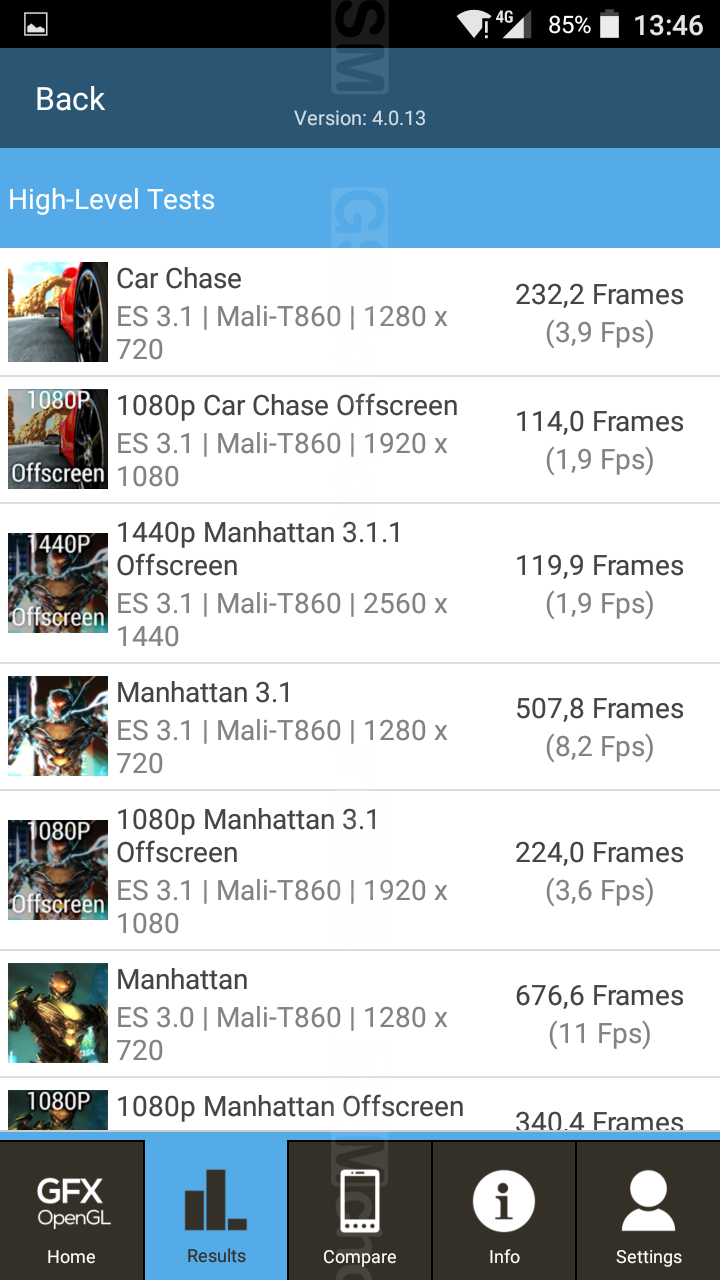
Task: Open 1440p Manhattan 3.1.1 Offscreen result
Action: coord(360,583)
